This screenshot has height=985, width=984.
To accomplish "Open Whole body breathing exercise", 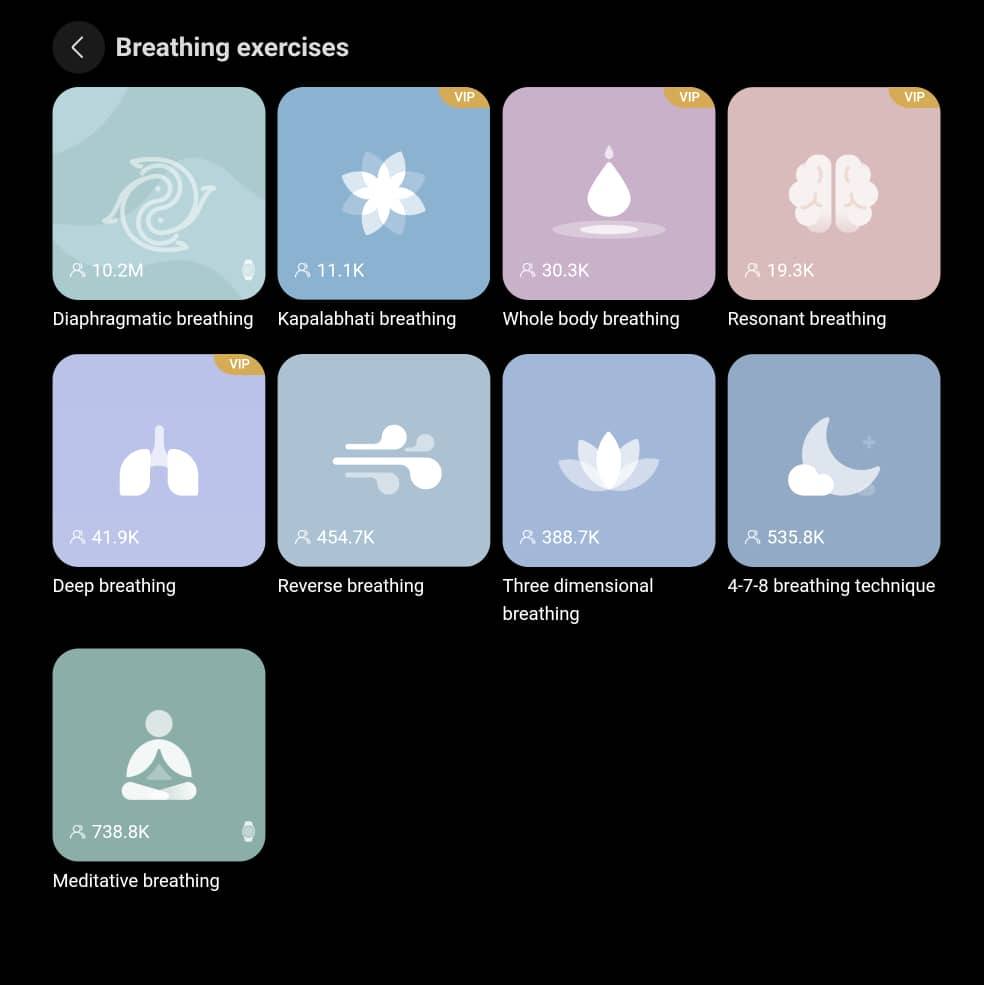I will coord(608,193).
